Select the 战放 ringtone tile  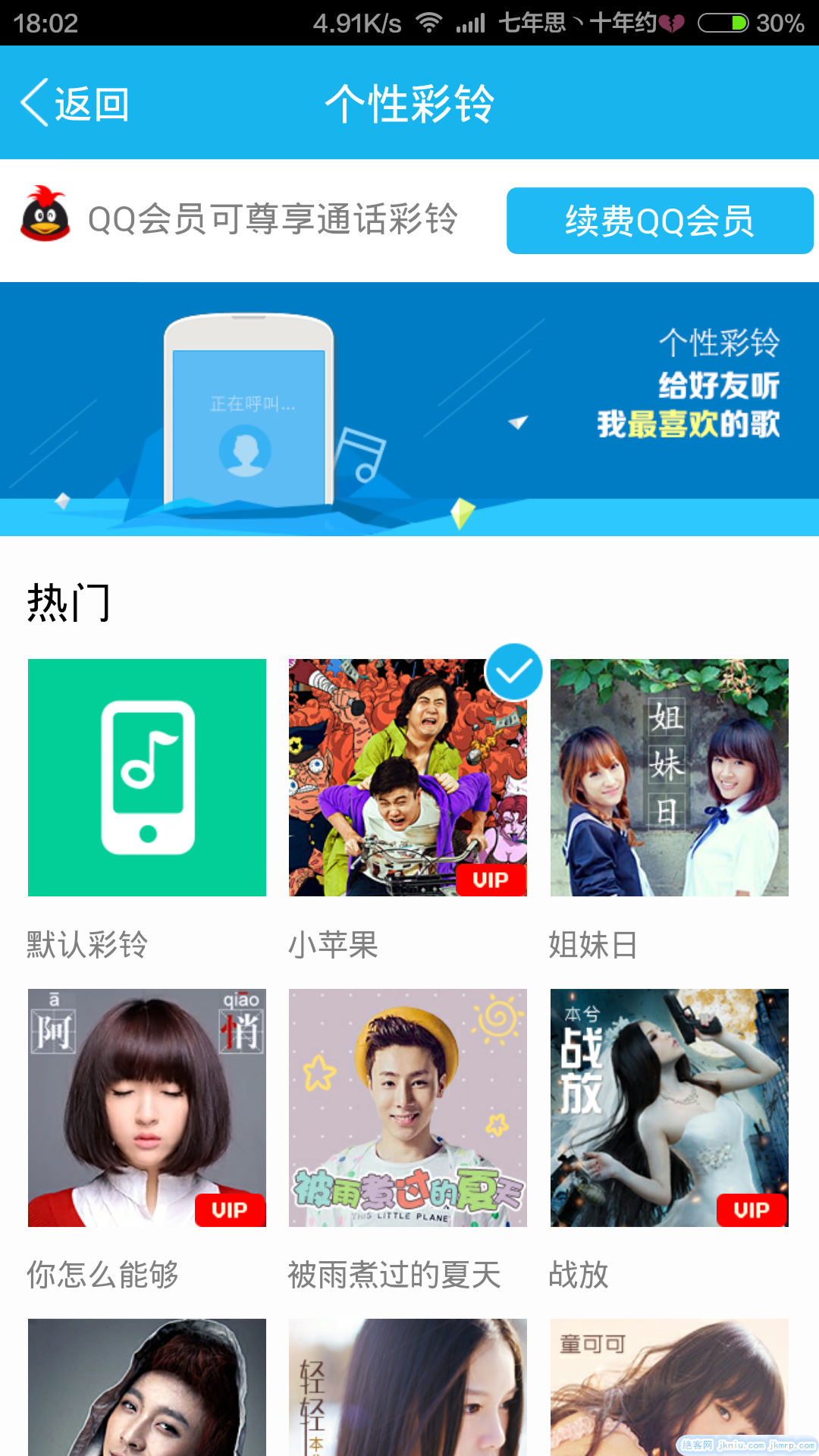pyautogui.click(x=669, y=1107)
